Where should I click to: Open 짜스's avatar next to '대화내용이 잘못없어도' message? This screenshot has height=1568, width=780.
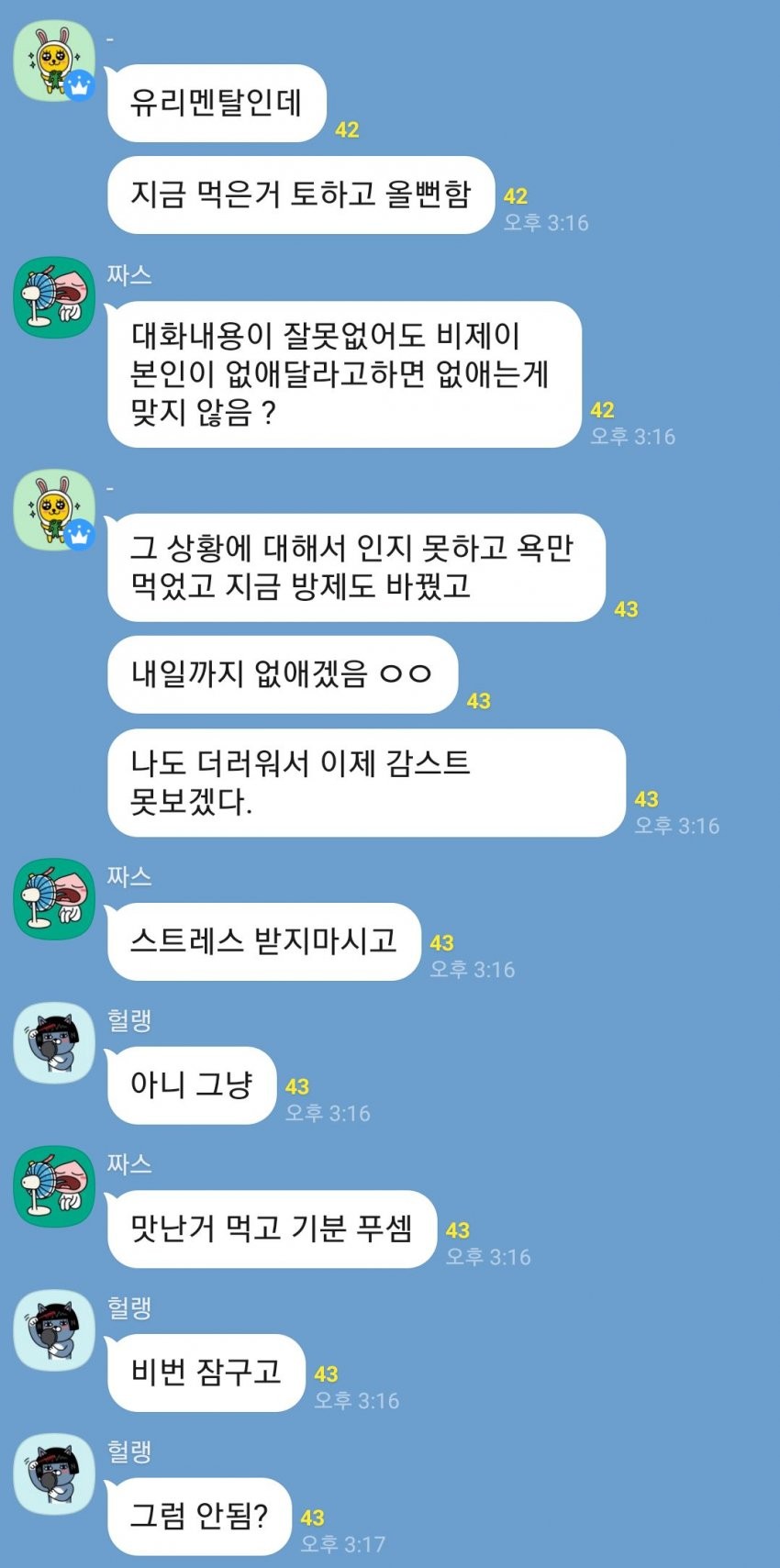(54, 297)
